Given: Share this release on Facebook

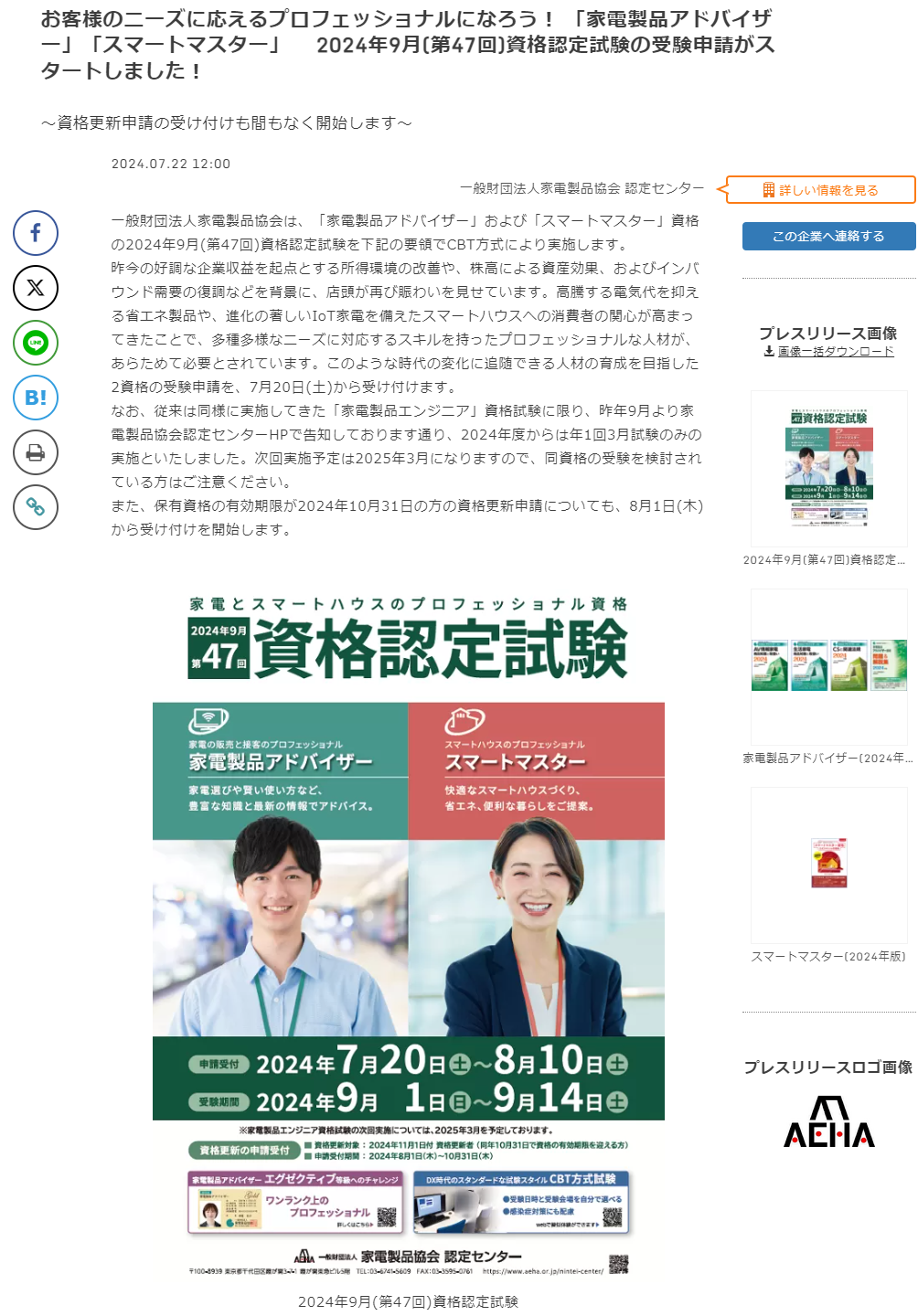Looking at the screenshot, I should [36, 233].
